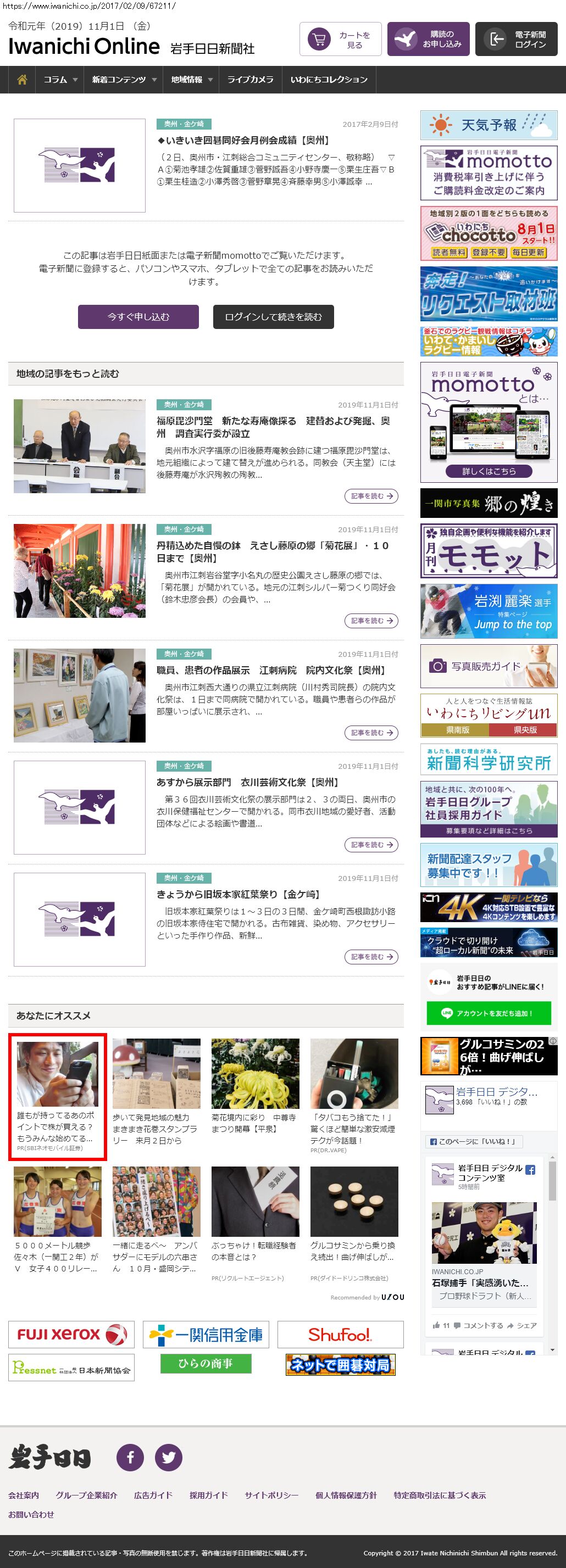Expand the コラム menu
The height and width of the screenshot is (1568, 566).
60,80
